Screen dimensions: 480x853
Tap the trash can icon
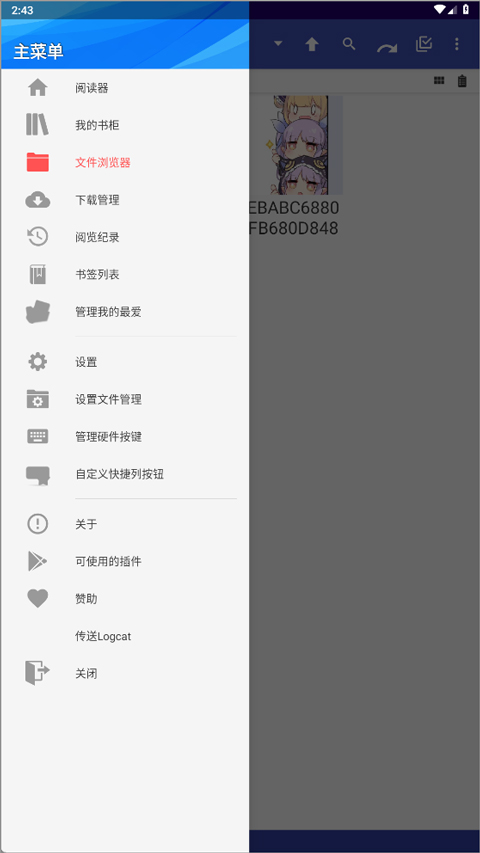pyautogui.click(x=462, y=81)
